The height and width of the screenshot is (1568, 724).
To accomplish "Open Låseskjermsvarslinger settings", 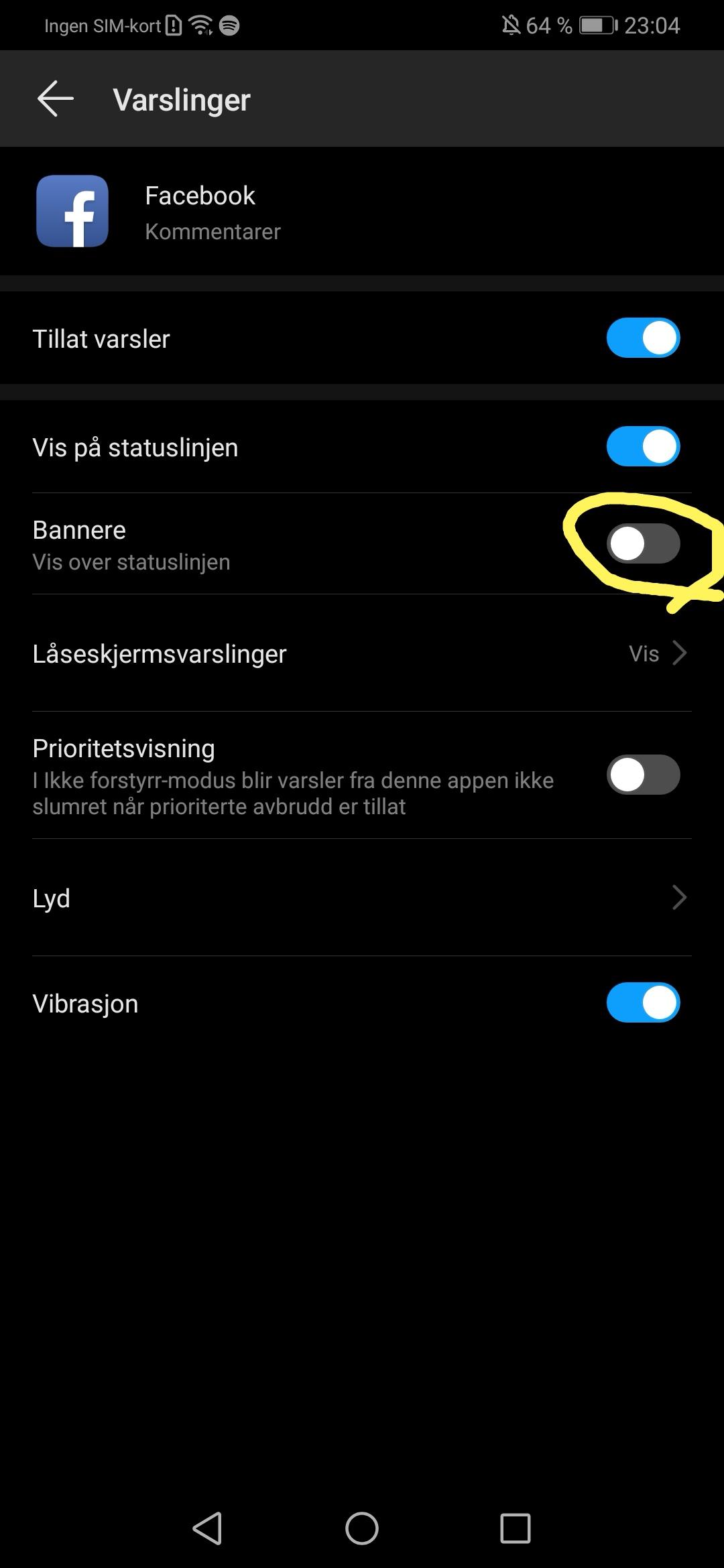I will (x=362, y=653).
